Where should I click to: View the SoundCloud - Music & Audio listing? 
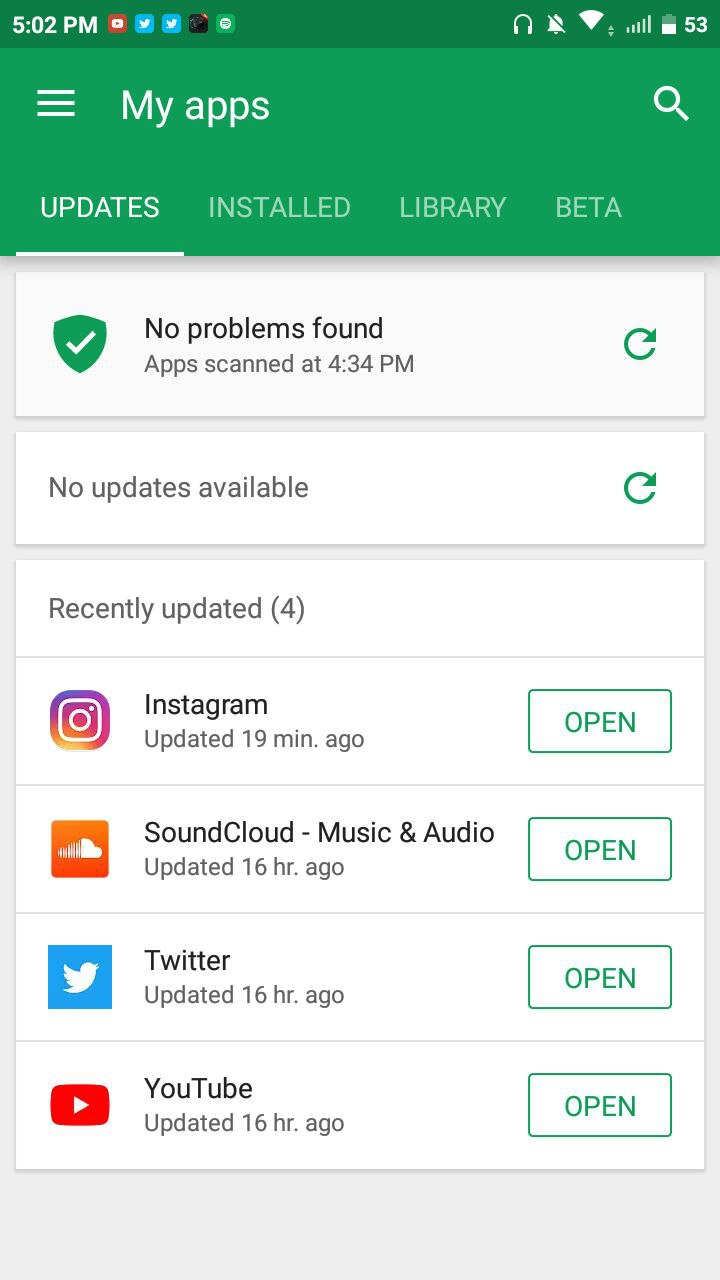pyautogui.click(x=300, y=849)
